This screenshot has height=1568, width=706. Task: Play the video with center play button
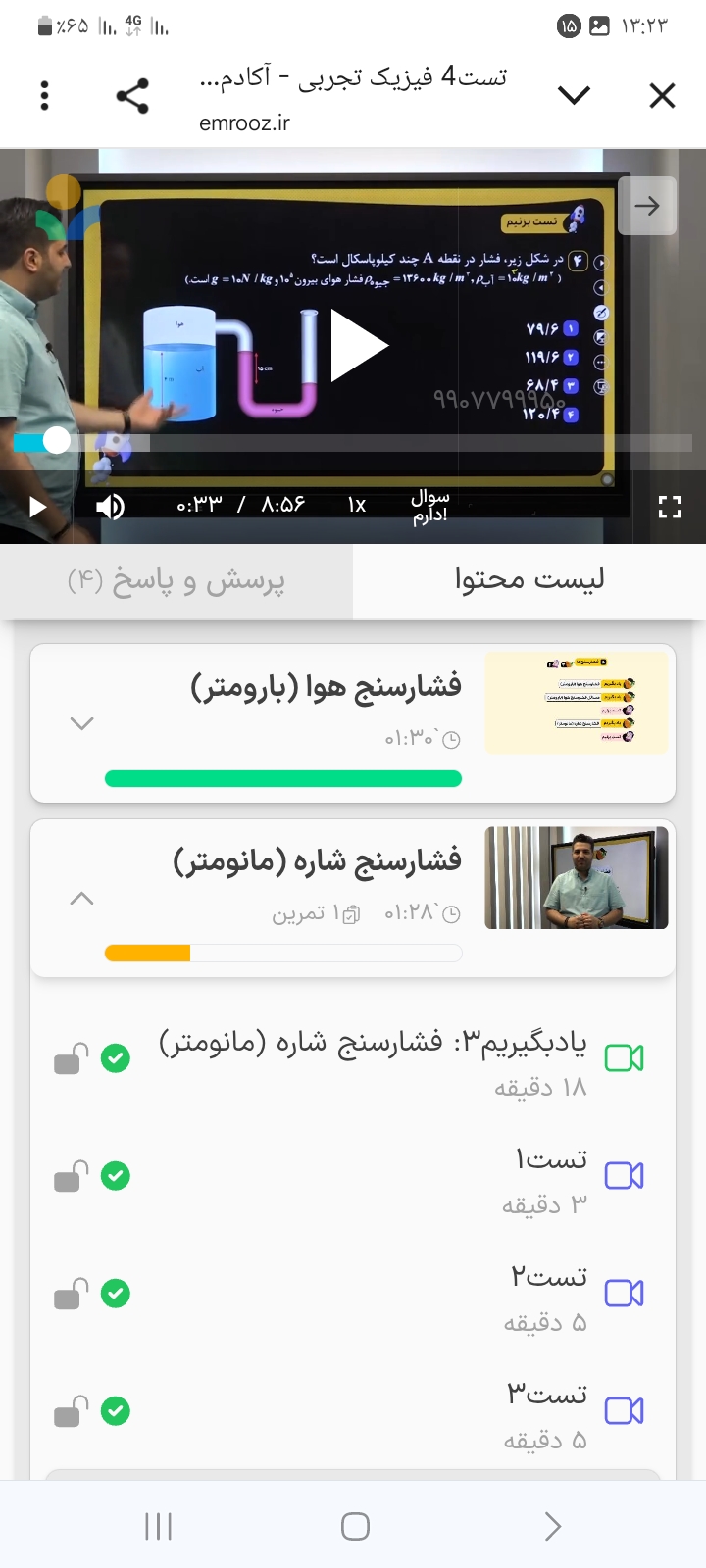359,345
